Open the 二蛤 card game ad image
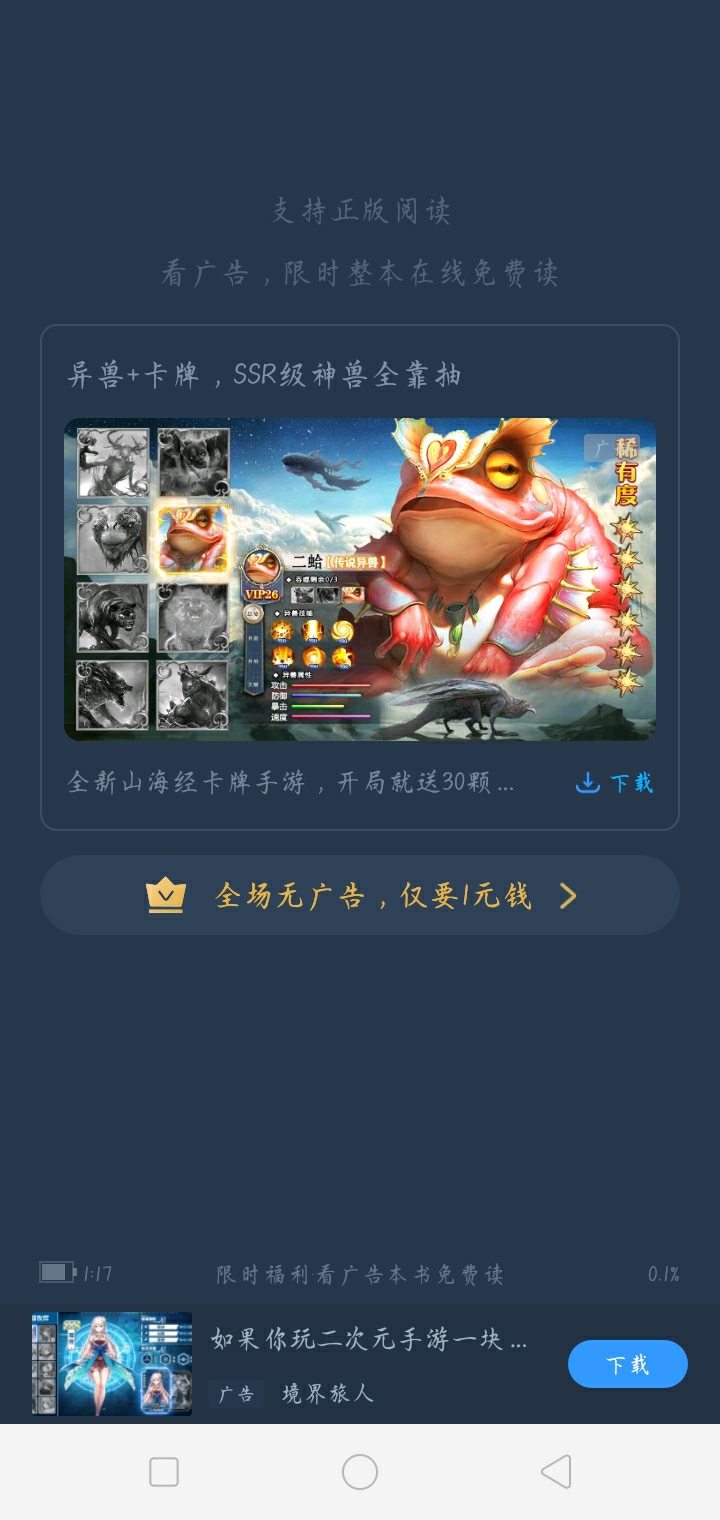Image resolution: width=720 pixels, height=1520 pixels. click(360, 579)
